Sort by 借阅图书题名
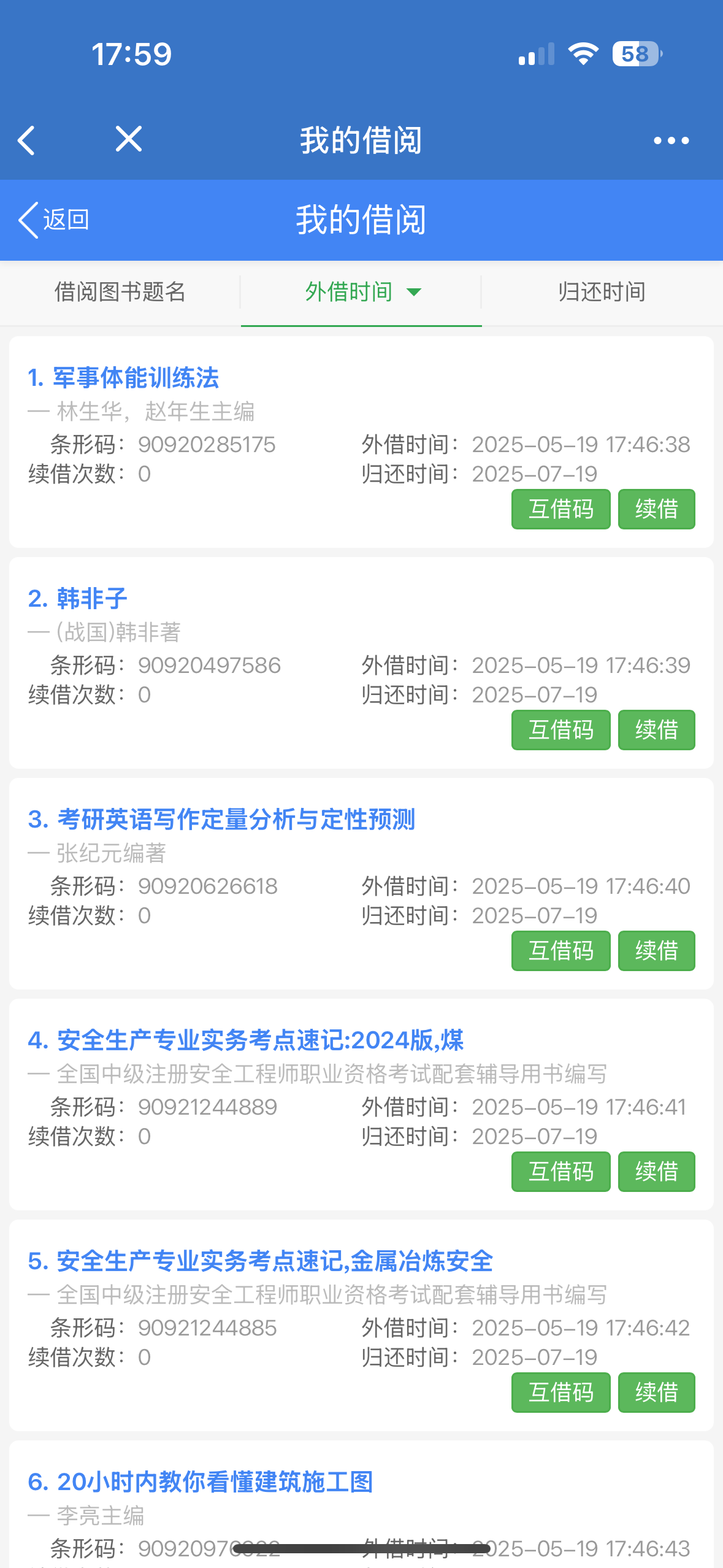 coord(120,292)
